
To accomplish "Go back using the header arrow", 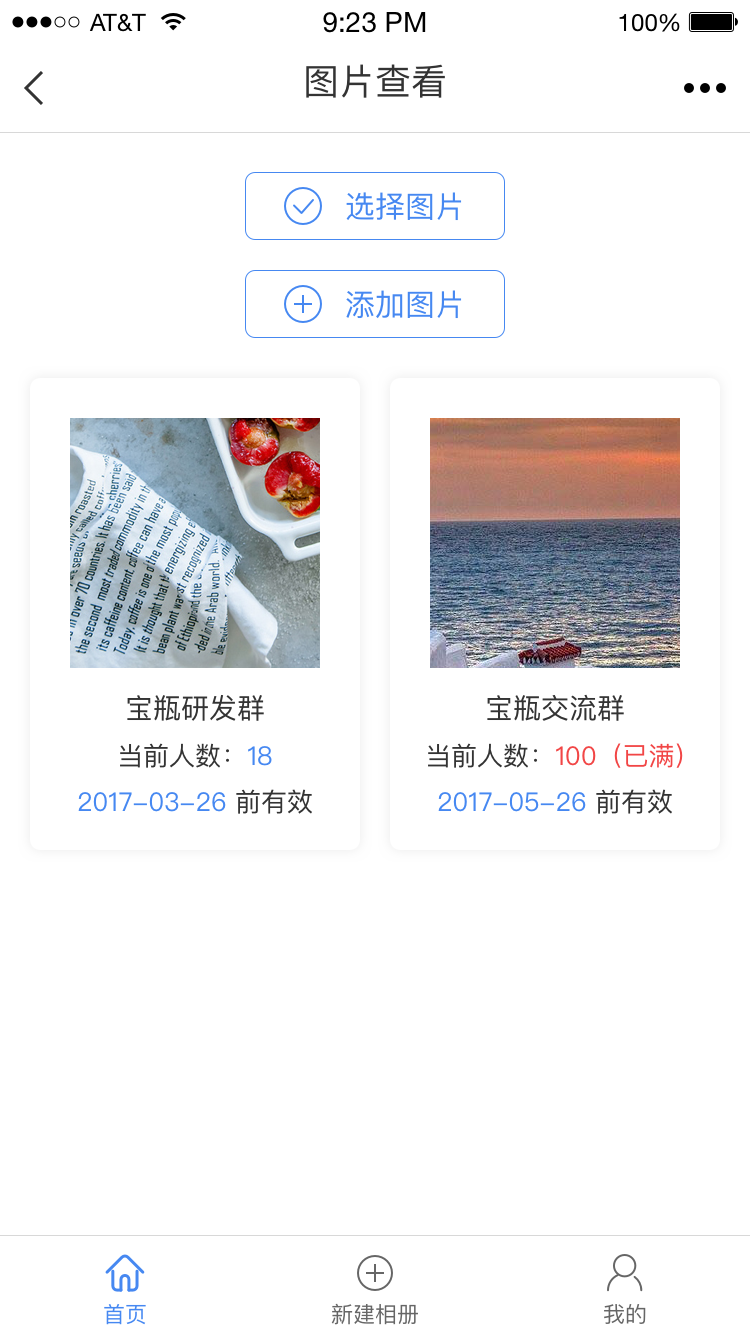I will [x=34, y=88].
